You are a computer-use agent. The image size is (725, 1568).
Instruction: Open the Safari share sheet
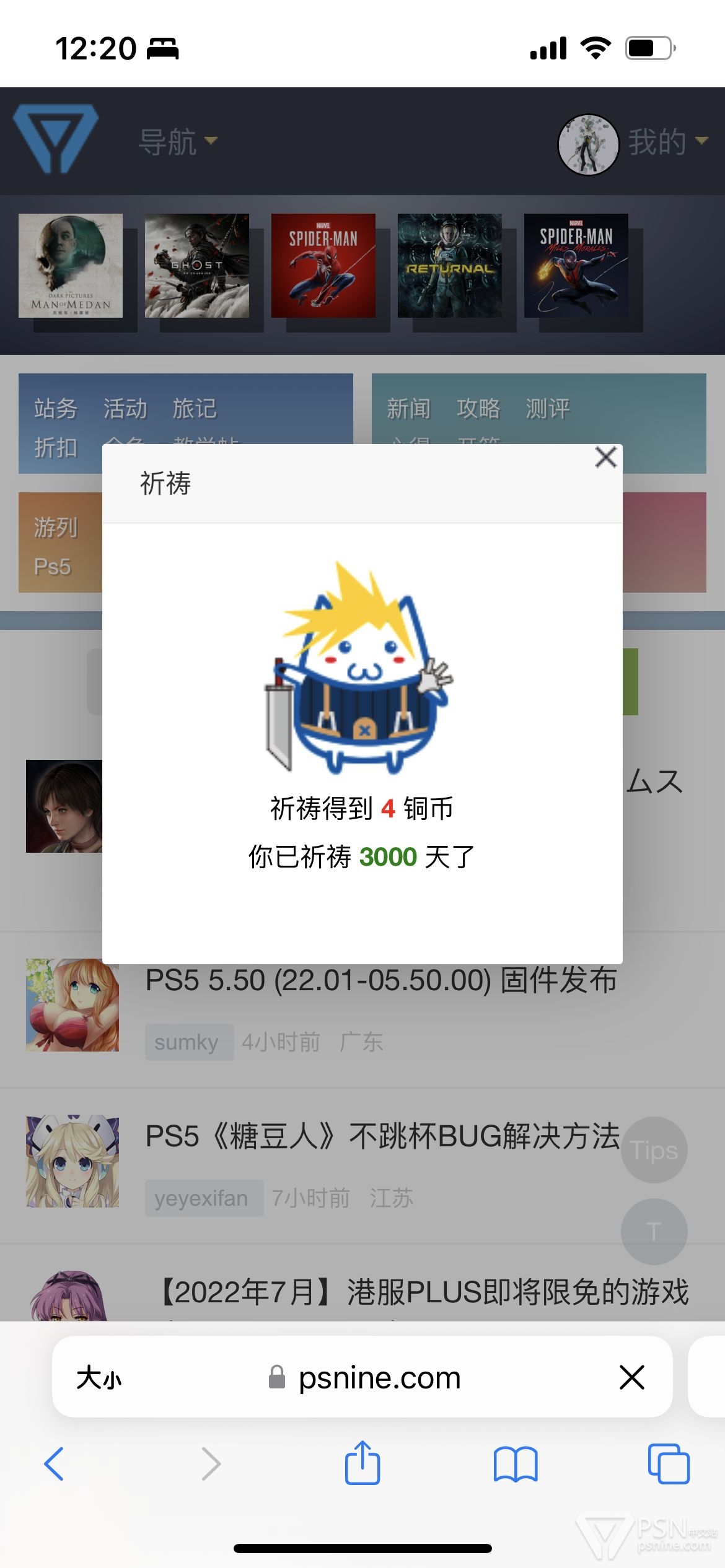pyautogui.click(x=362, y=1463)
